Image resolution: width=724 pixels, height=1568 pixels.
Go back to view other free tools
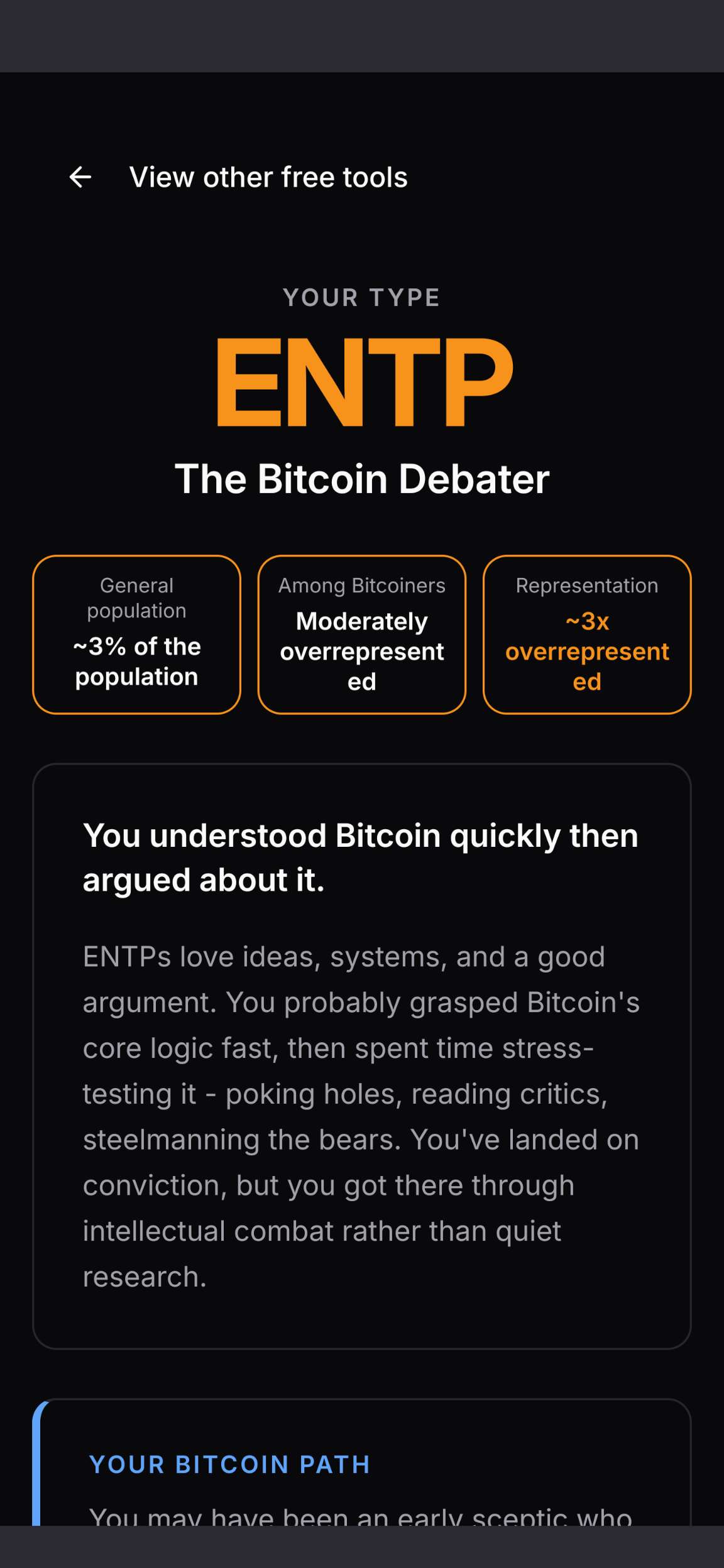(x=238, y=177)
